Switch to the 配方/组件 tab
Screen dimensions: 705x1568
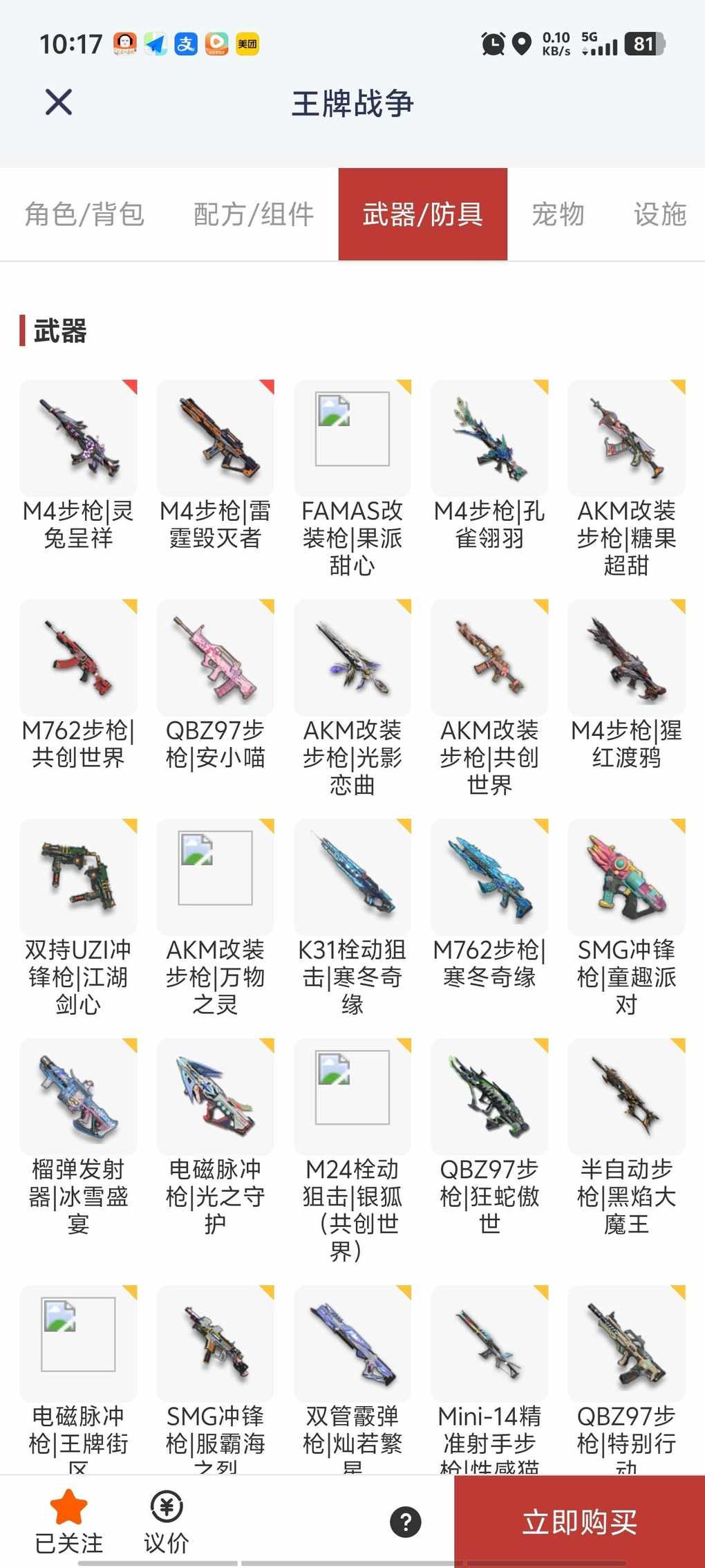coord(254,214)
